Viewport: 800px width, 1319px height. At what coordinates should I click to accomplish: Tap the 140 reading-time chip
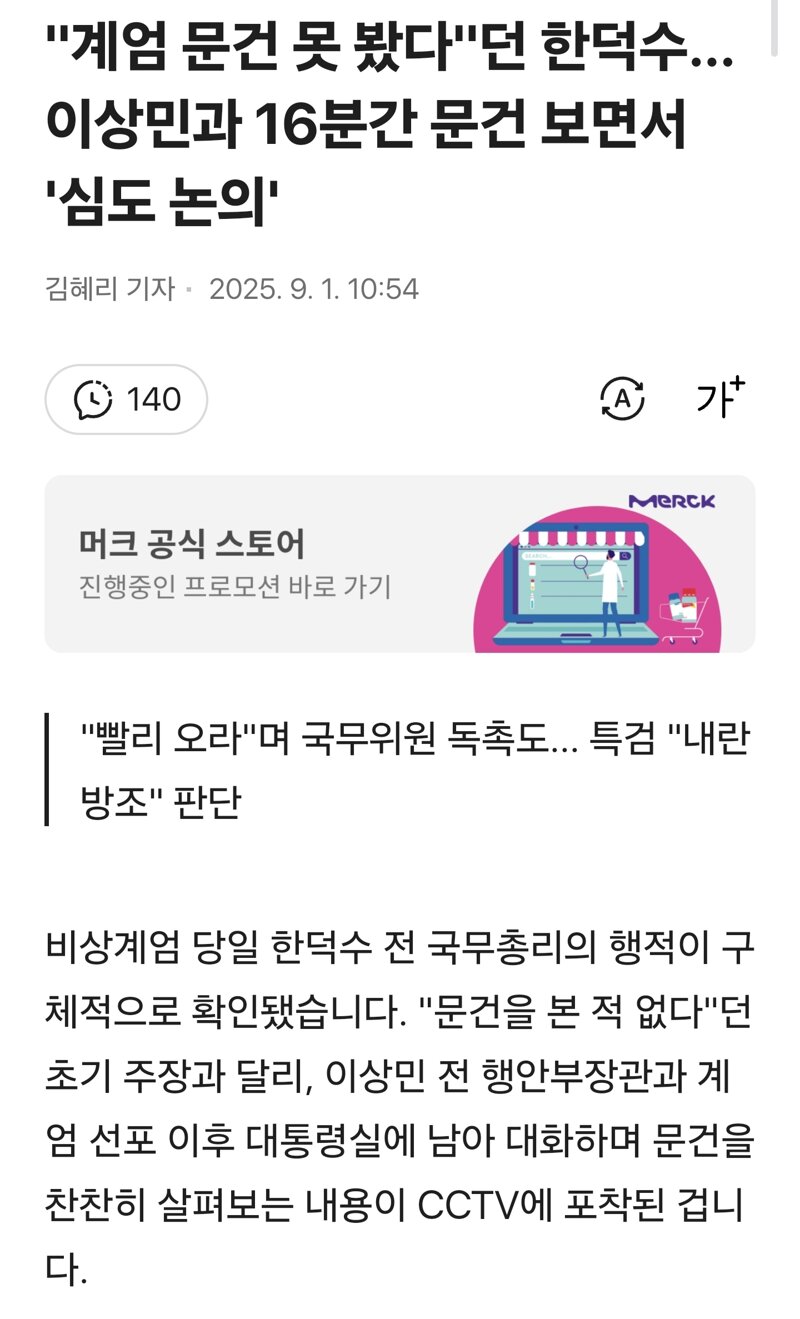pos(126,400)
